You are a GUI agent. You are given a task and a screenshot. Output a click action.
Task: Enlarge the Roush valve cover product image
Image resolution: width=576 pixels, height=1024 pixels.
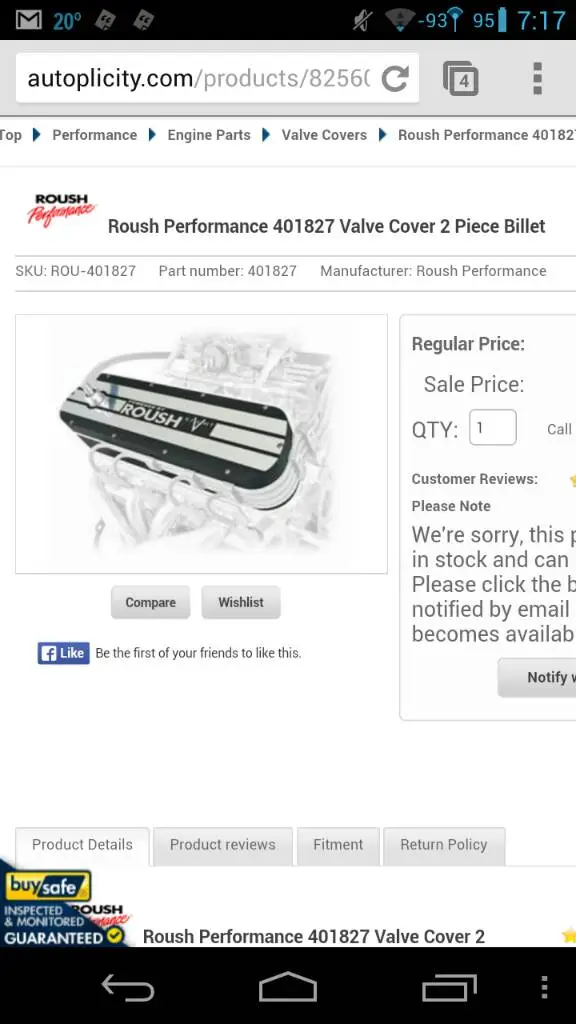(201, 444)
